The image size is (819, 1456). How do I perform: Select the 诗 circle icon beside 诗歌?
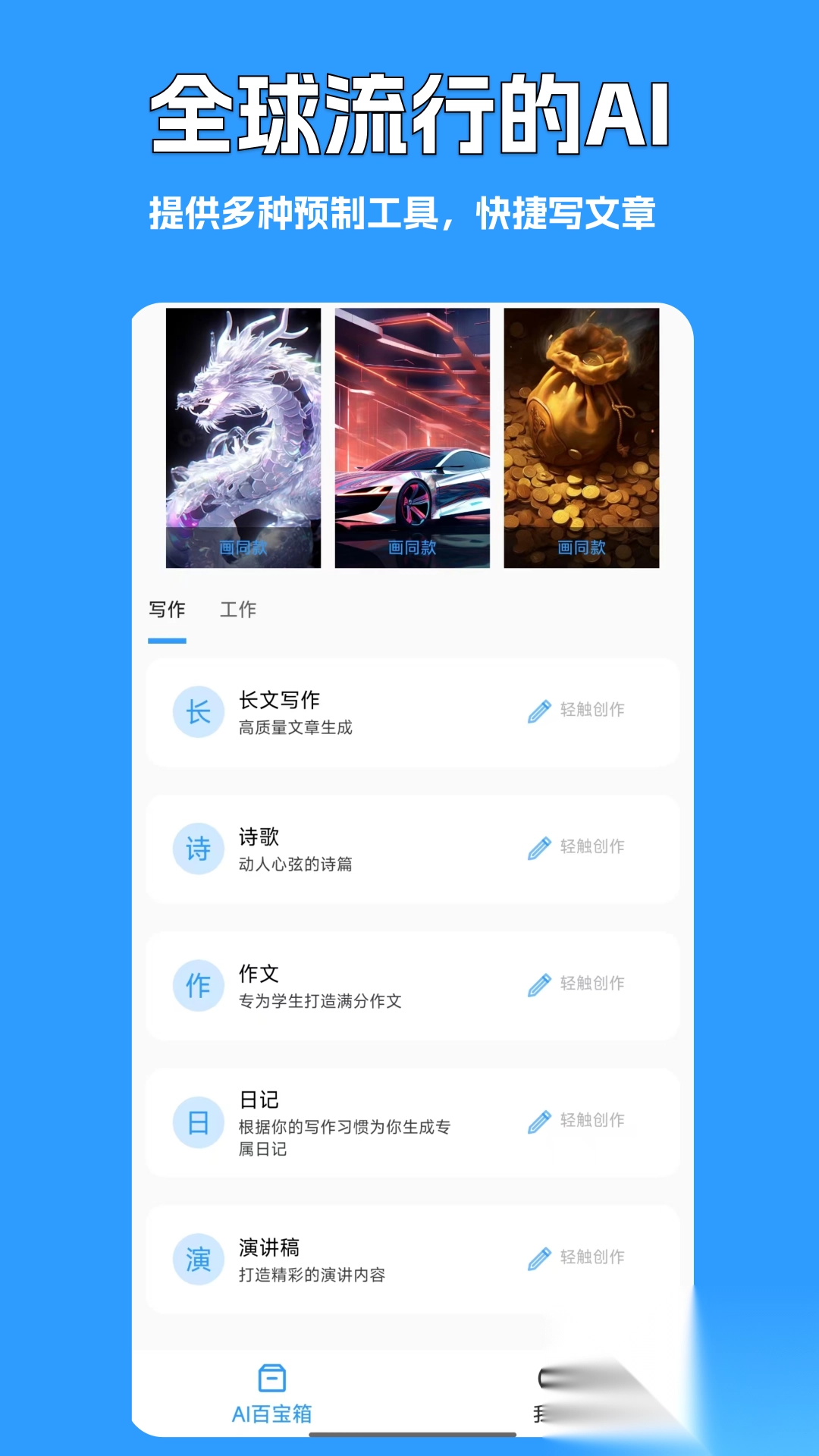198,849
